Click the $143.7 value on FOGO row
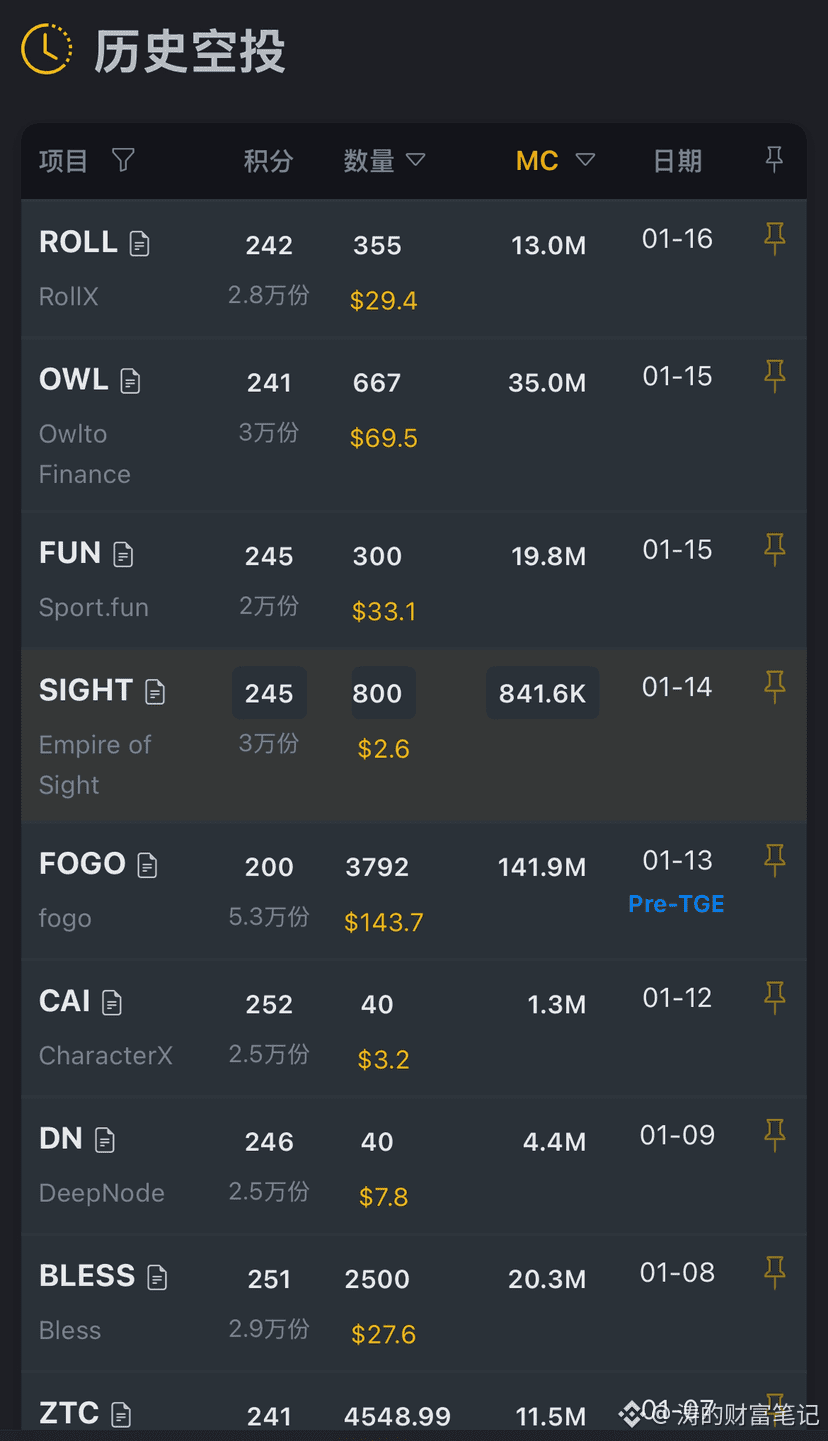This screenshot has width=828, height=1441. click(383, 922)
